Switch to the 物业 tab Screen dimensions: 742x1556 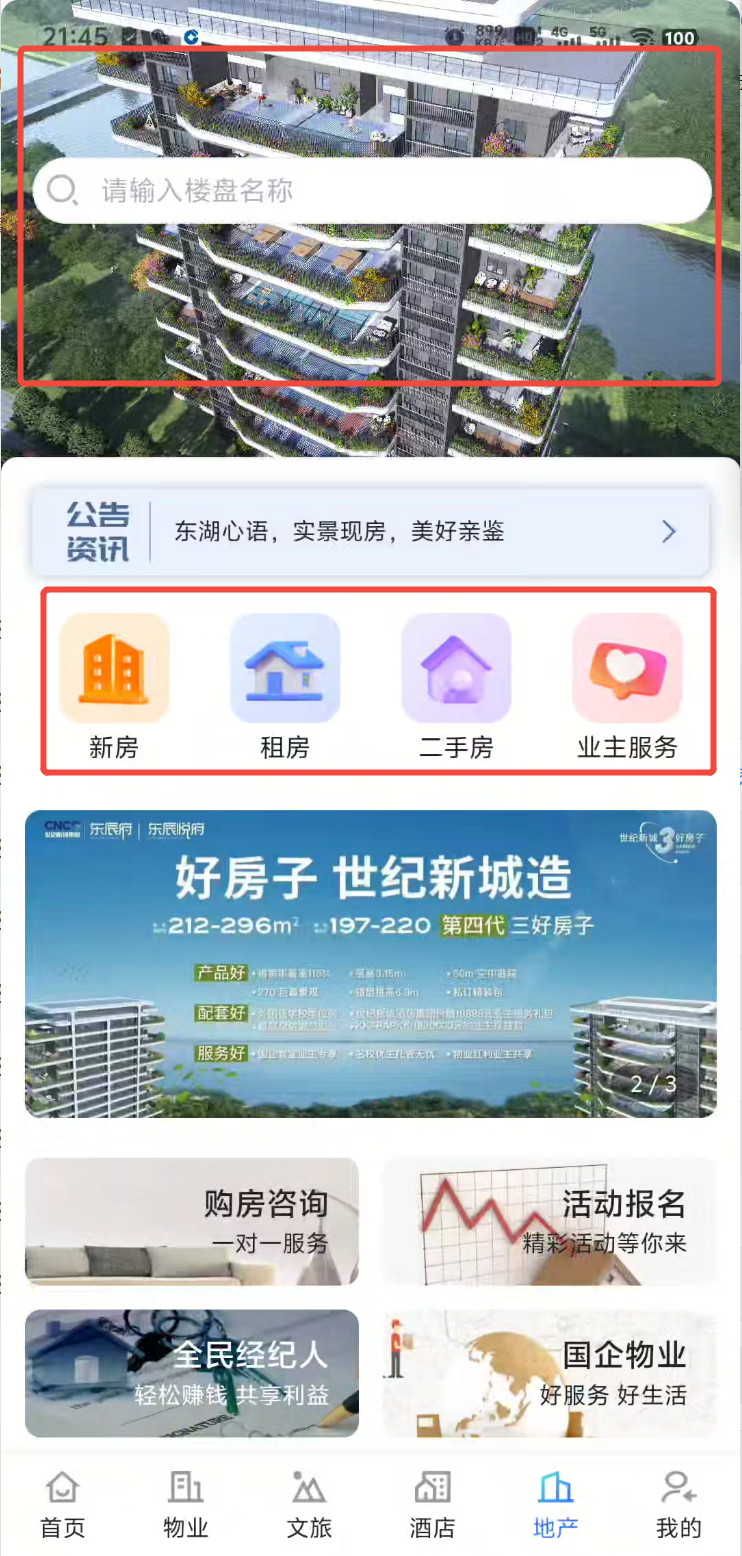coord(186,1503)
